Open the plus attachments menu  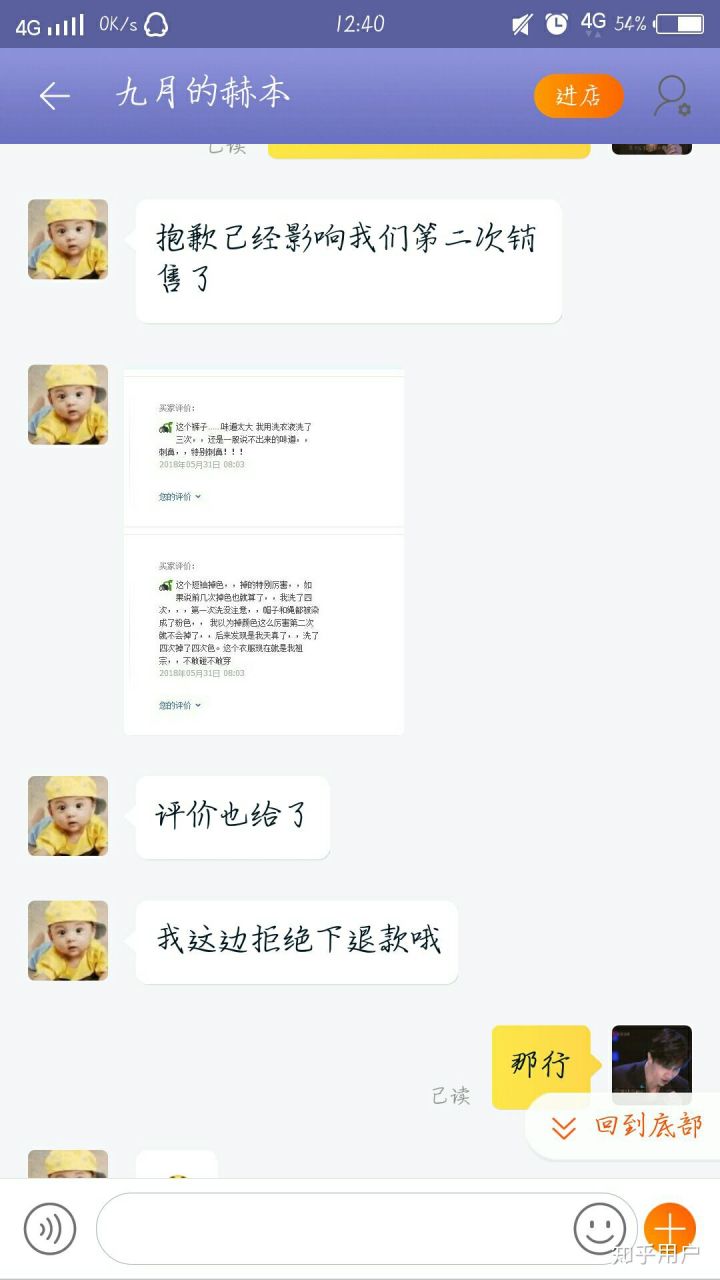[669, 1228]
